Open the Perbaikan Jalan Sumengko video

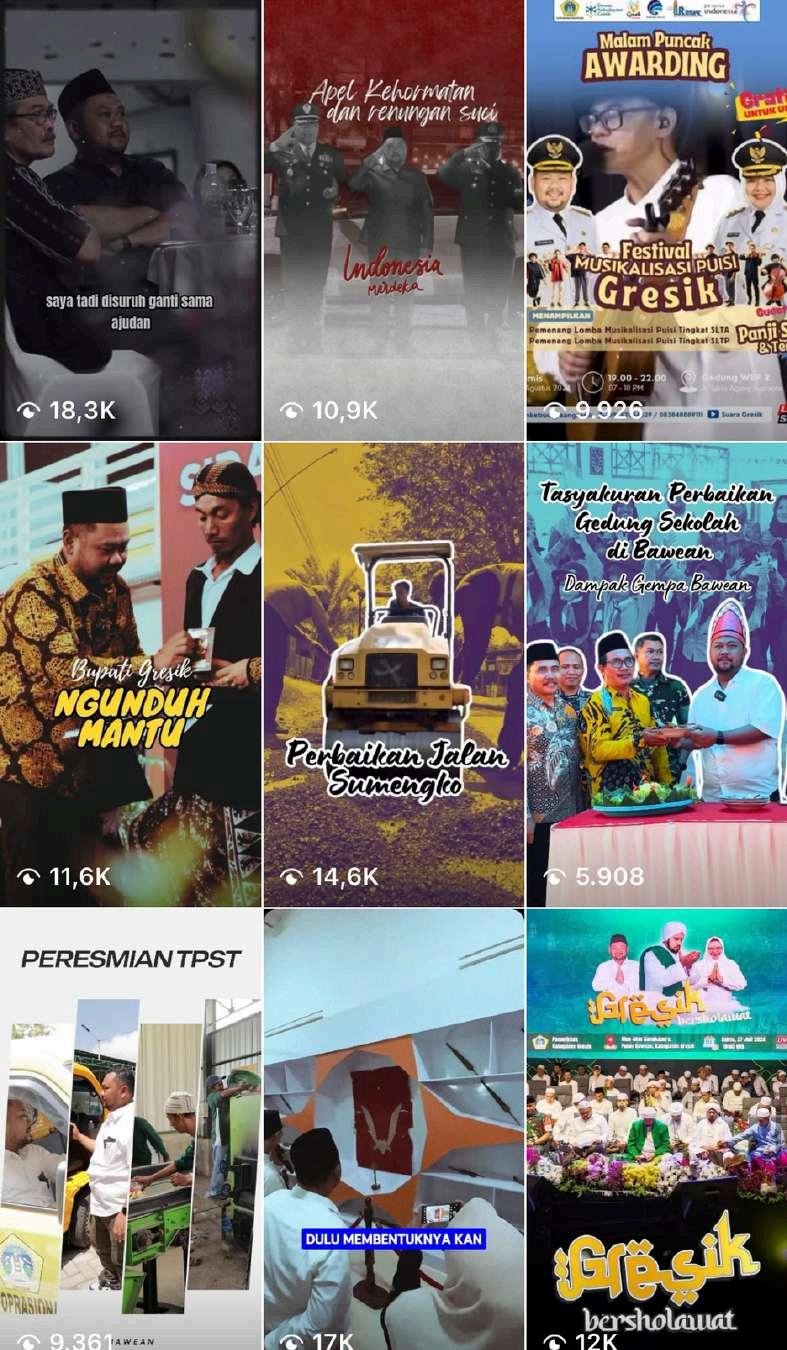click(393, 675)
